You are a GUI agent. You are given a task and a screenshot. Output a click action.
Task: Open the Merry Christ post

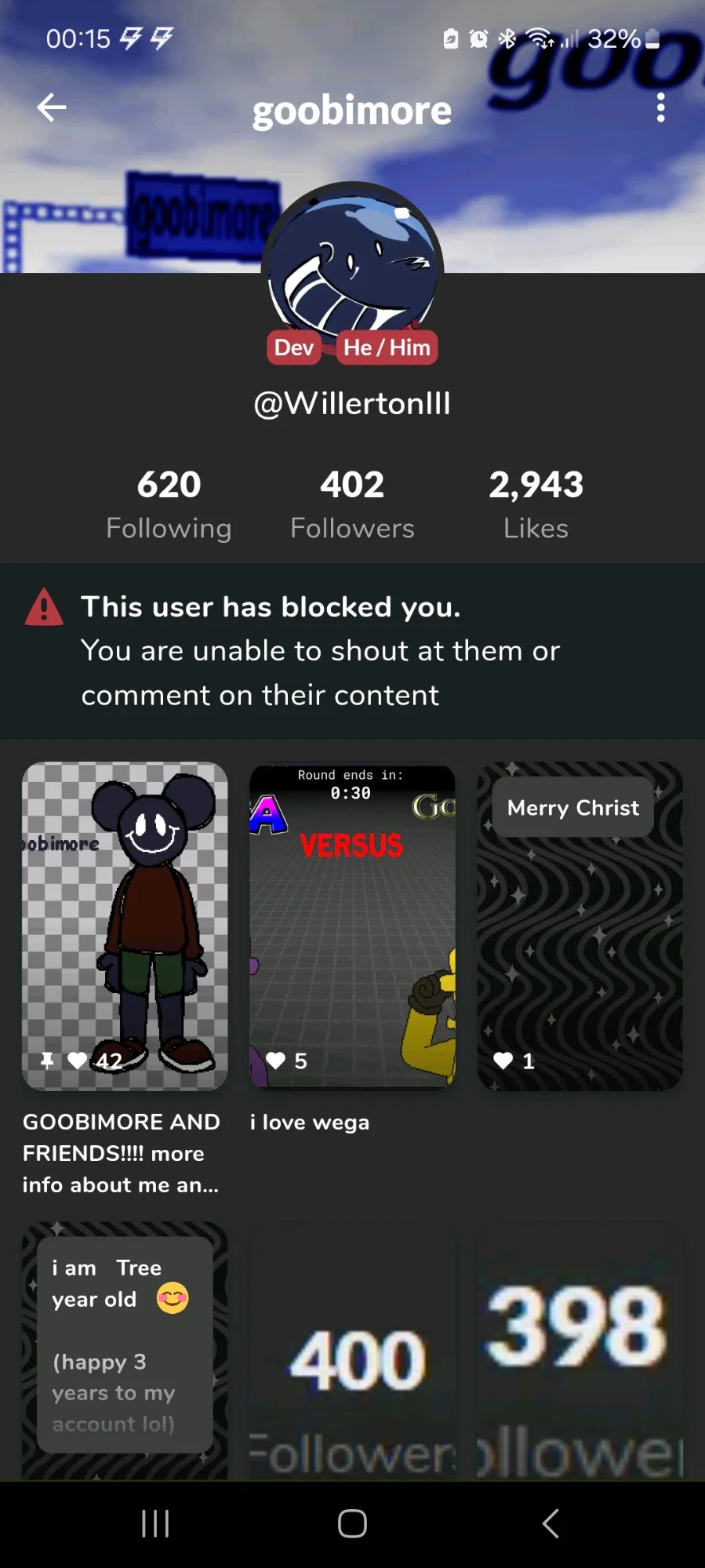[x=580, y=926]
